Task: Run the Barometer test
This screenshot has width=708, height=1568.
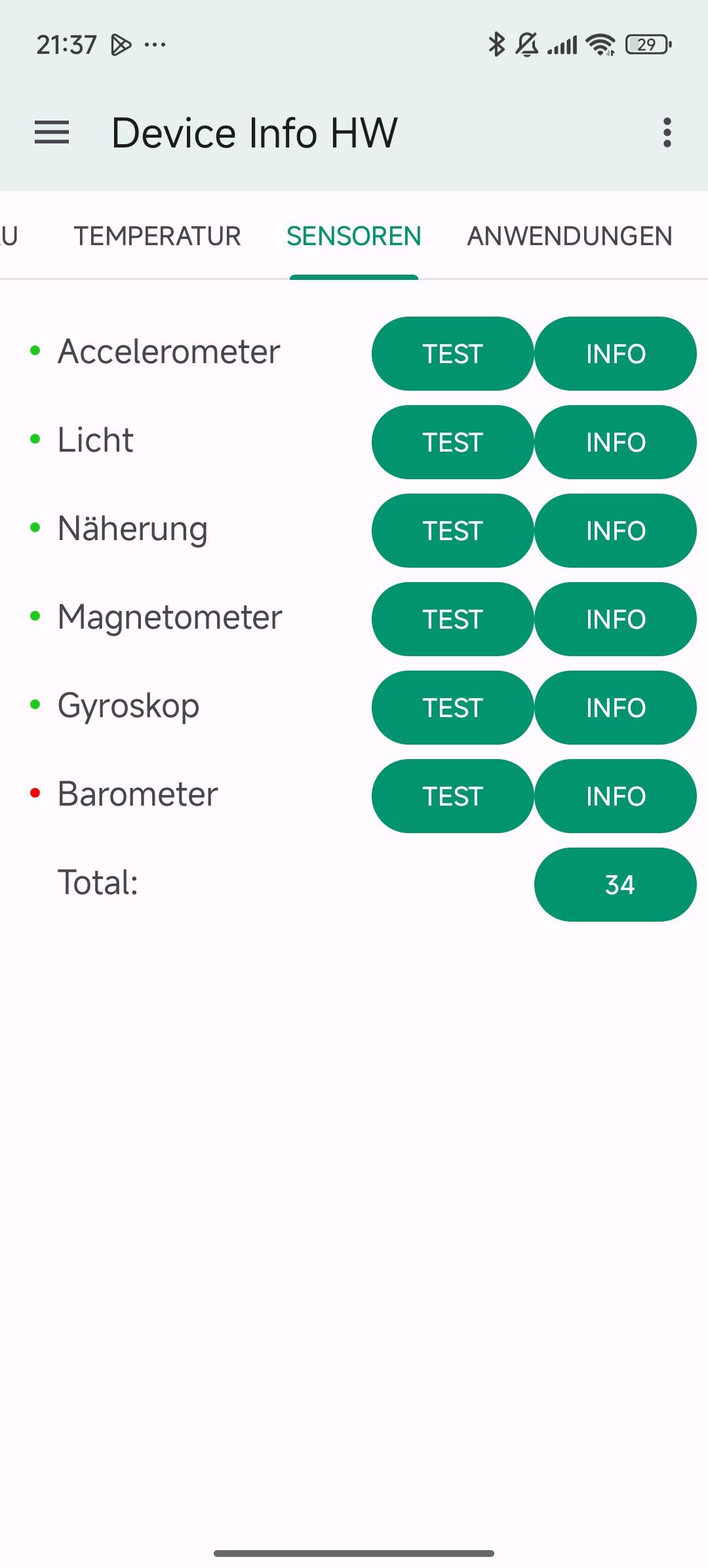Action: pyautogui.click(x=452, y=796)
